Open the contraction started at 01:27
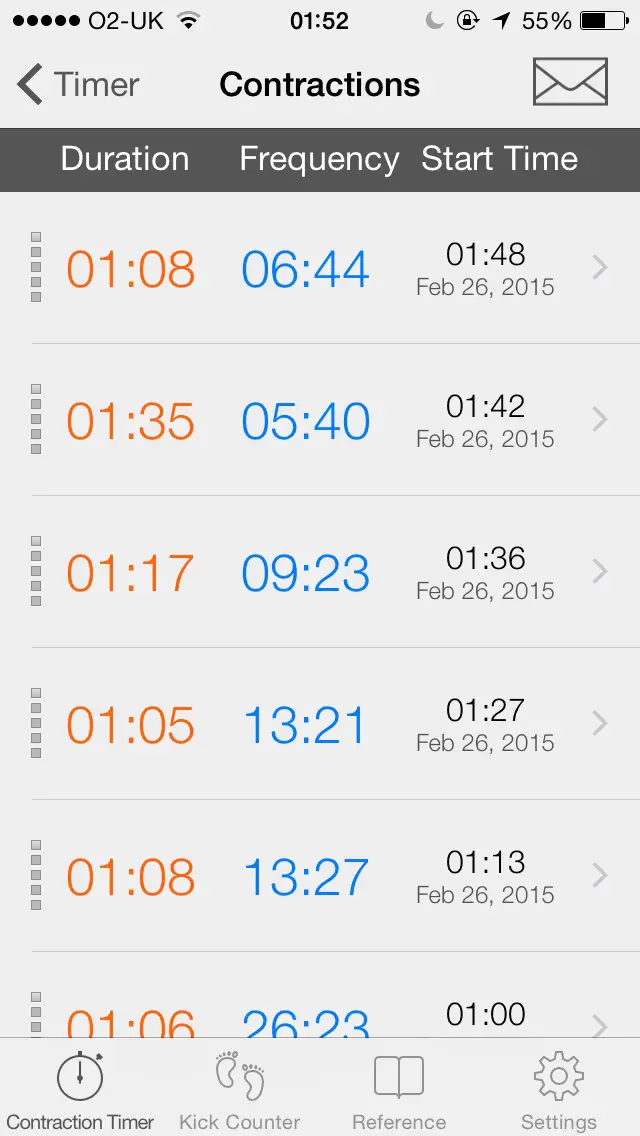640x1136 pixels. (320, 724)
